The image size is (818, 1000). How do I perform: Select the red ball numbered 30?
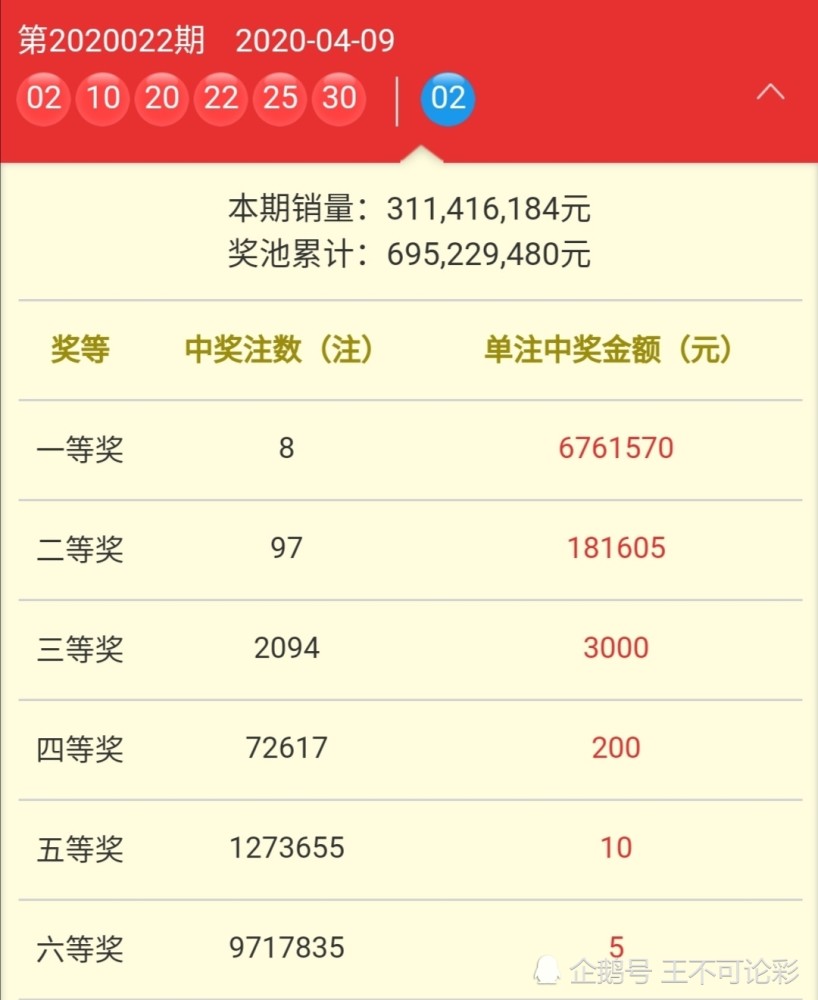pos(338,98)
